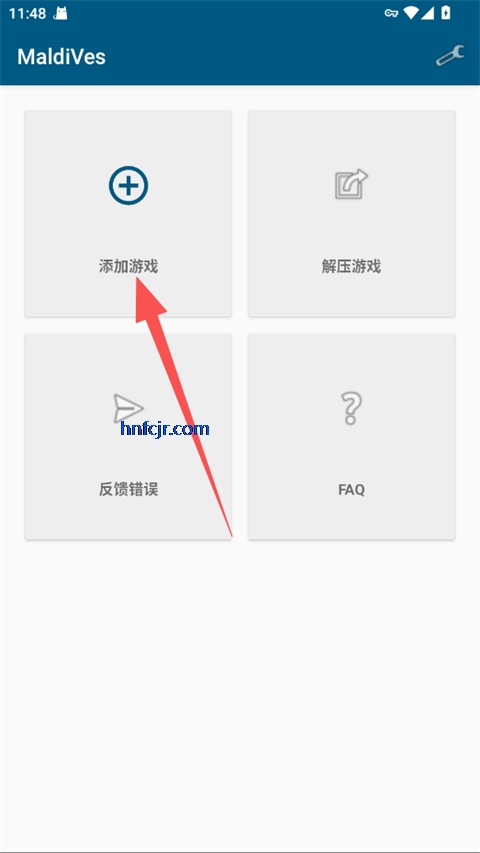Tap the 添加游戏 card
Screen dimensions: 480x853
(128, 213)
